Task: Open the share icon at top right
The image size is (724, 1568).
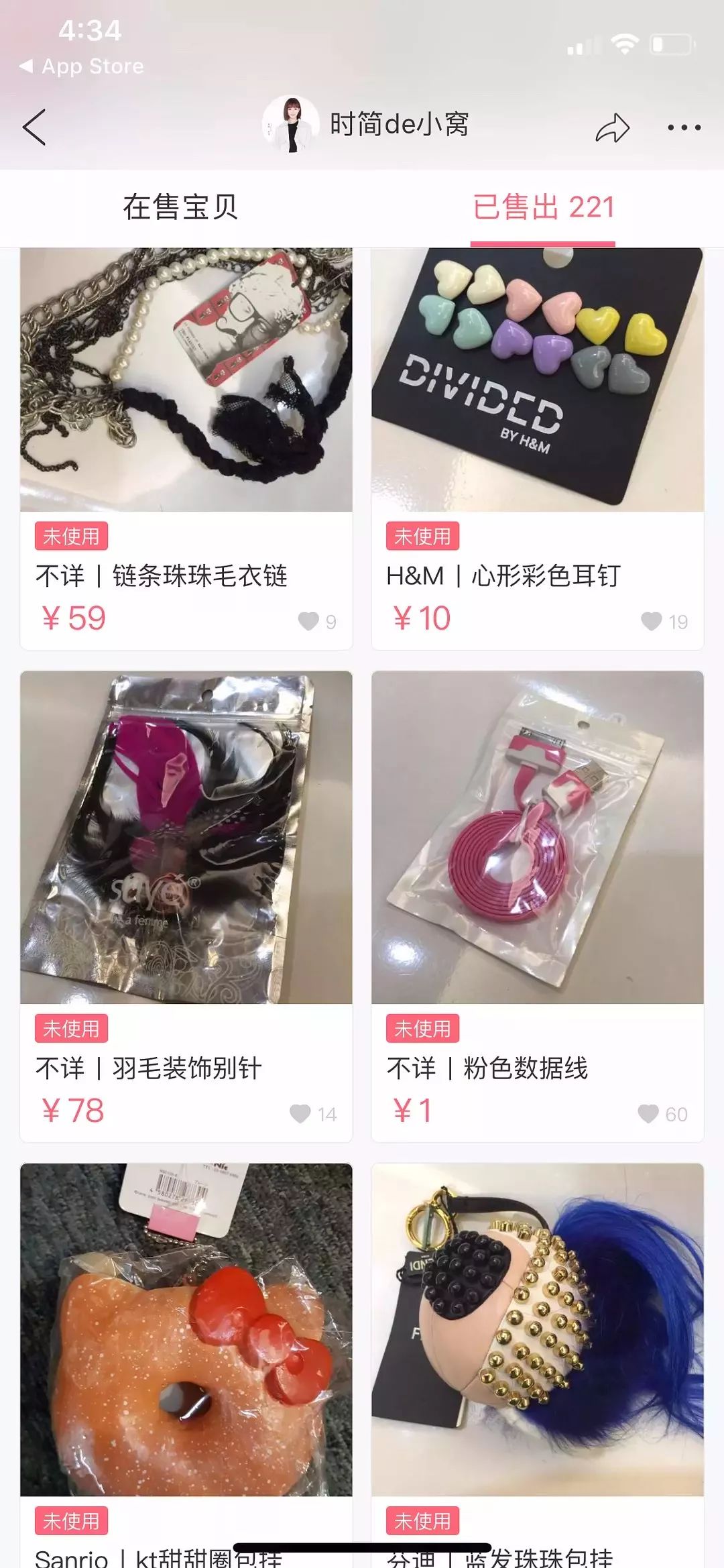Action: pos(614,126)
